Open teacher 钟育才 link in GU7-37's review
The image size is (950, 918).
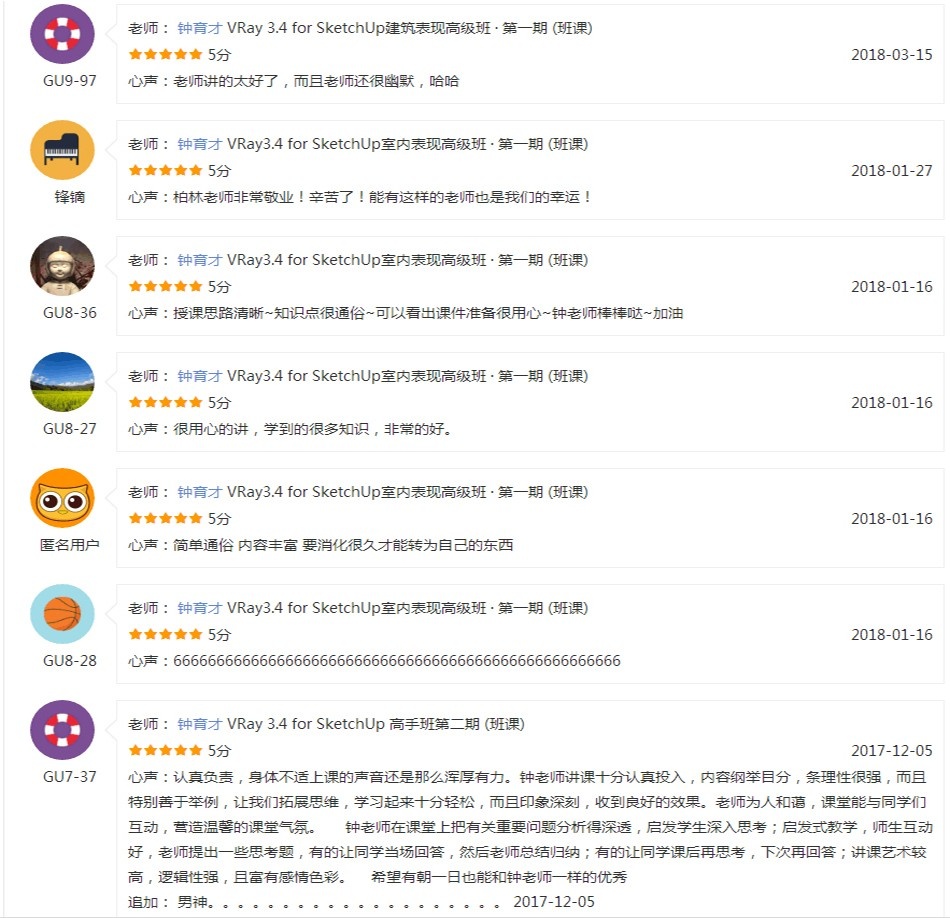200,724
